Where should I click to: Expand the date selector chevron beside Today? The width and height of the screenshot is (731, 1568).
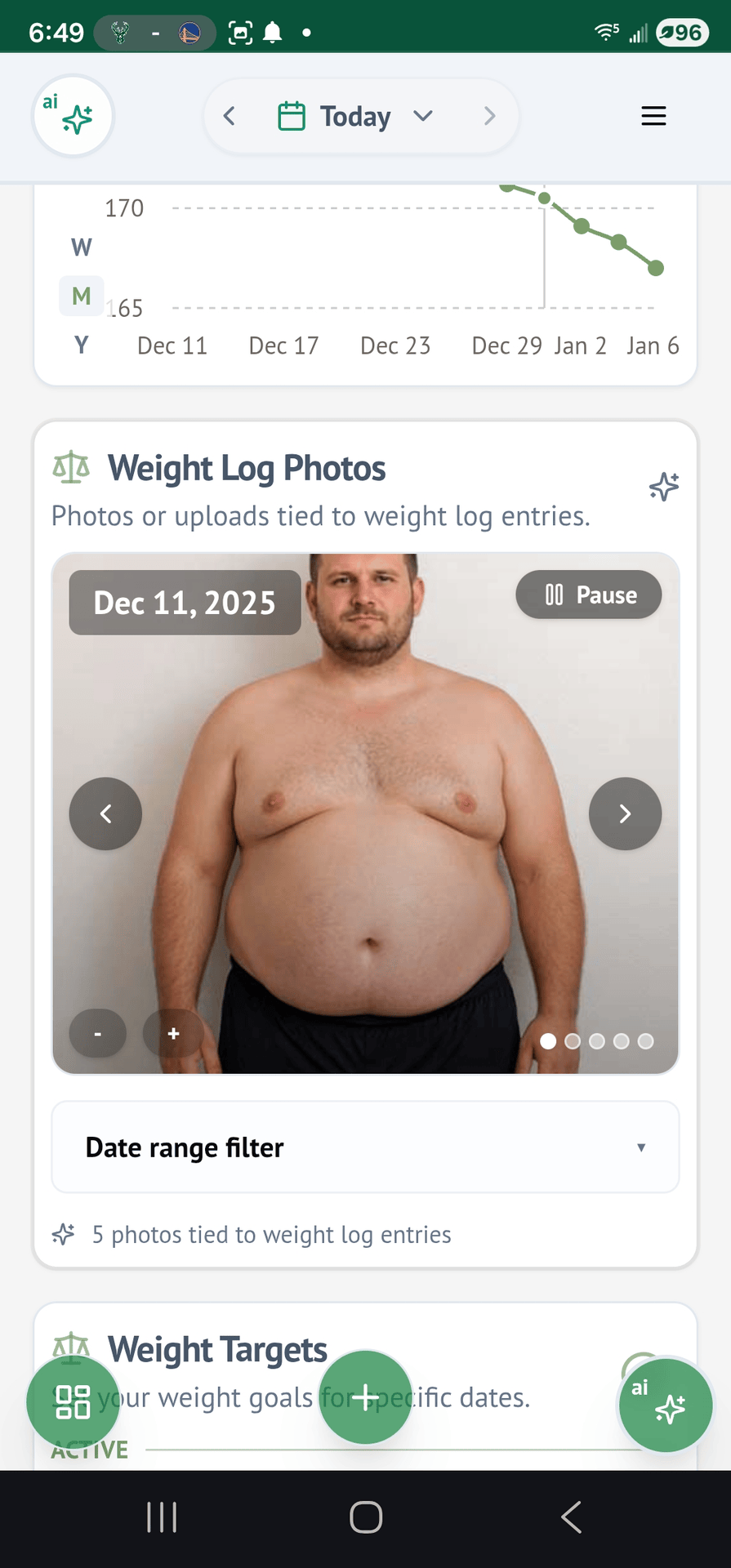[x=424, y=116]
